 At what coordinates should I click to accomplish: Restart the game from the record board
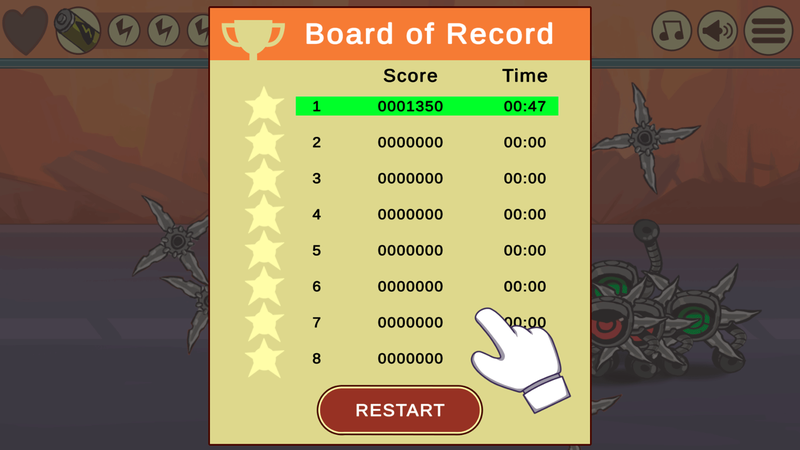[x=400, y=410]
